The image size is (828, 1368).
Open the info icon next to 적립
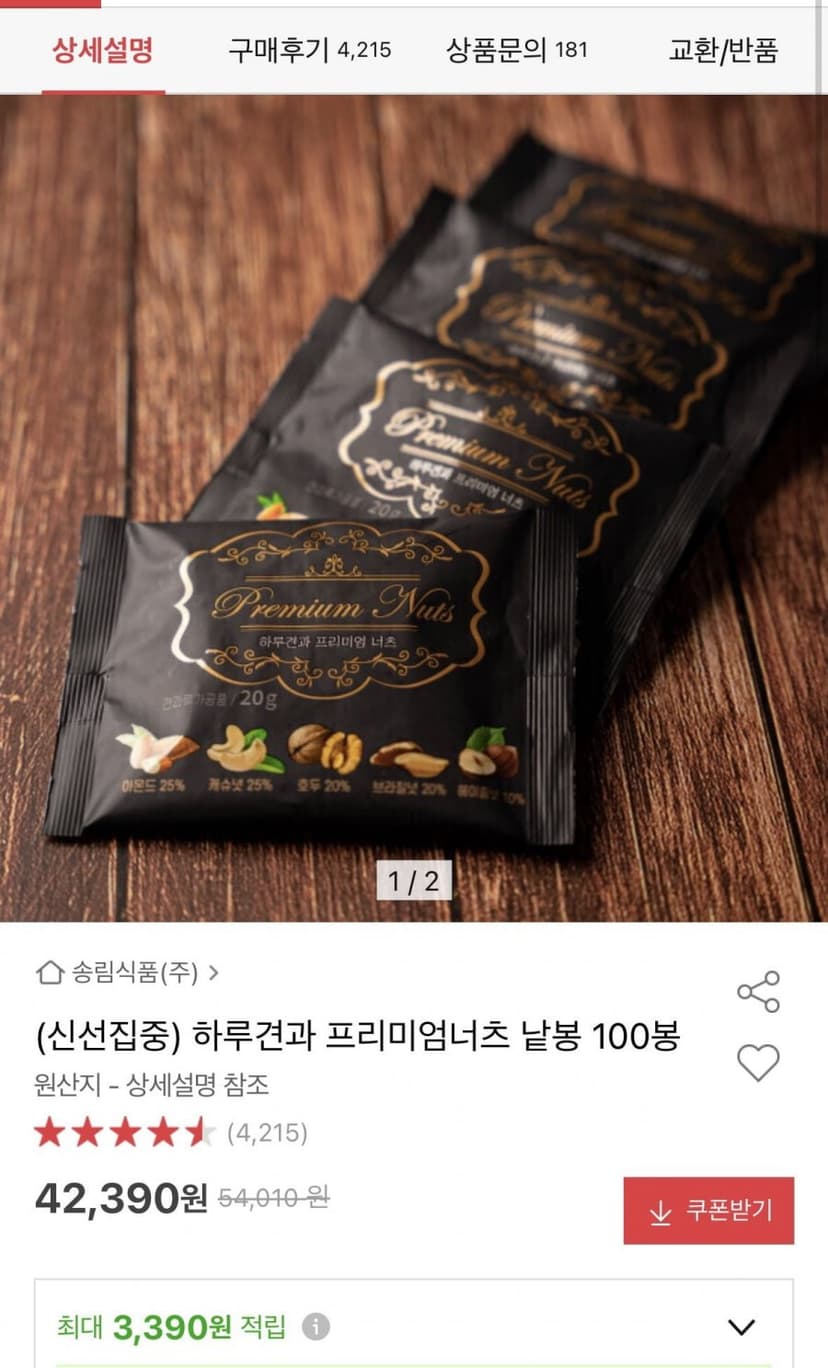tap(317, 1327)
